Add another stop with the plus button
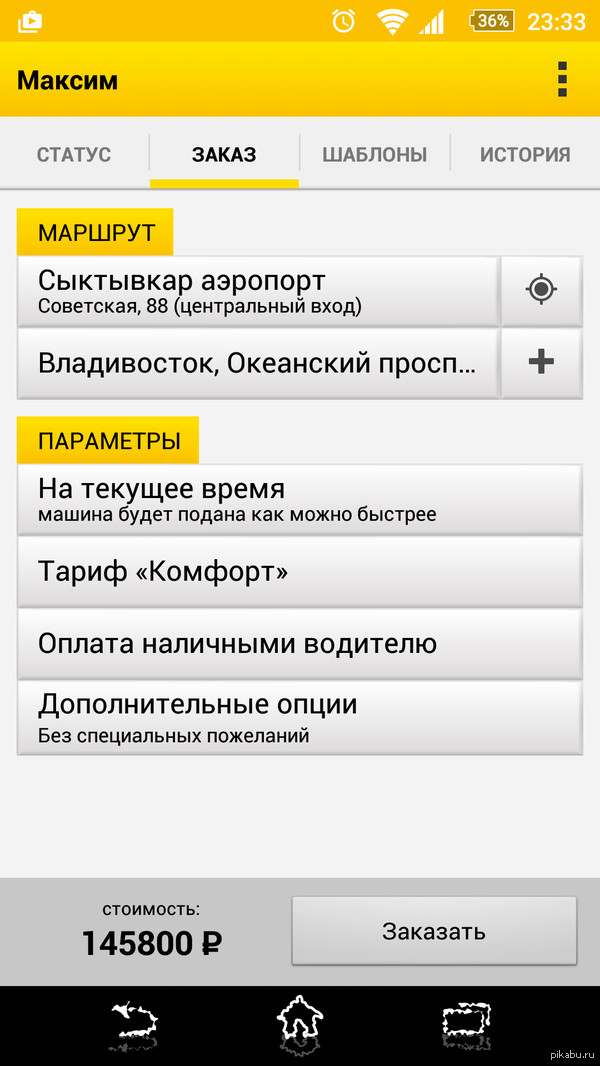Image resolution: width=600 pixels, height=1066 pixels. [x=541, y=363]
